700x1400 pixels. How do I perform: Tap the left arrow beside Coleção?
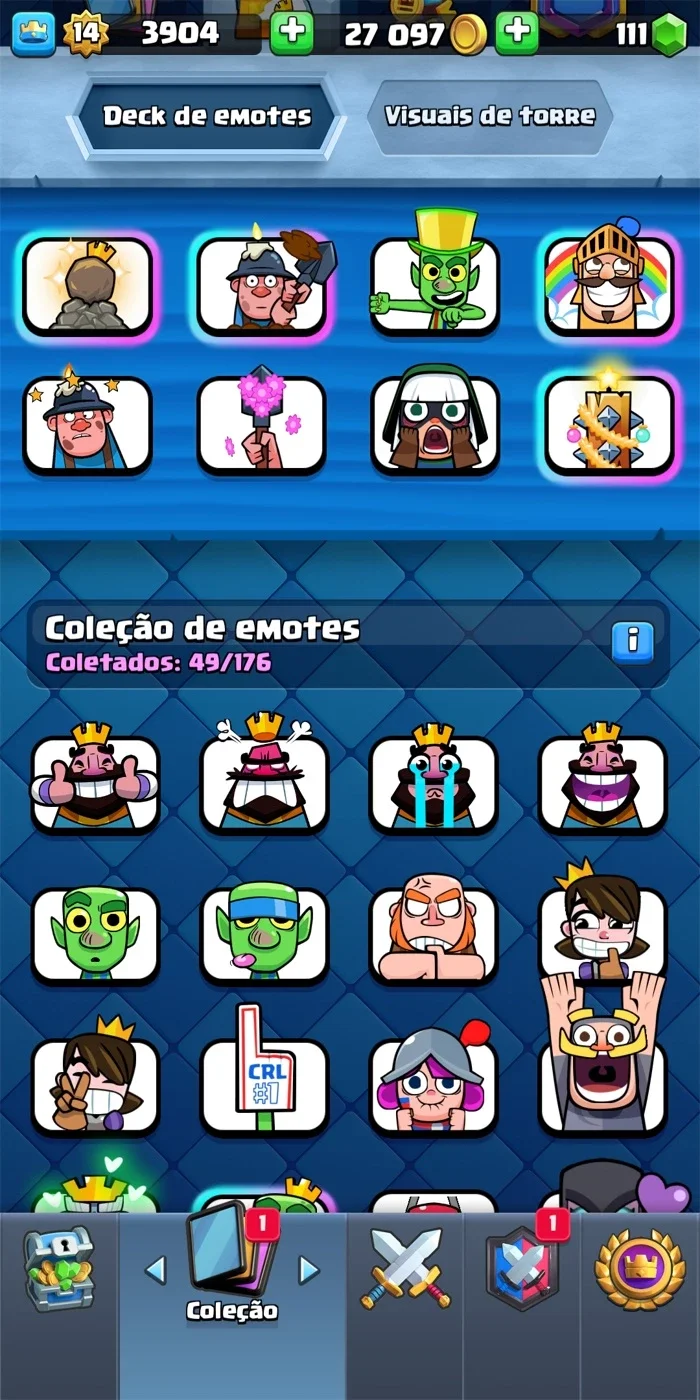155,1270
